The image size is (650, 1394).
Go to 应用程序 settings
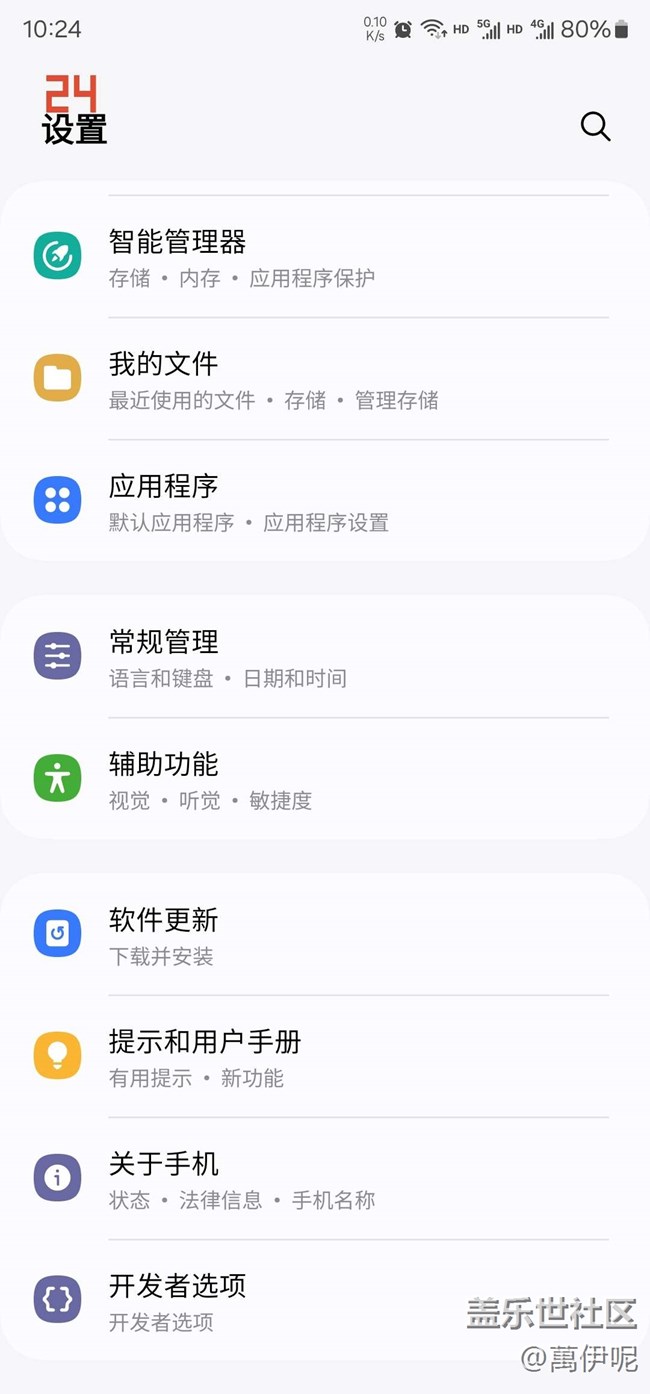tap(324, 501)
